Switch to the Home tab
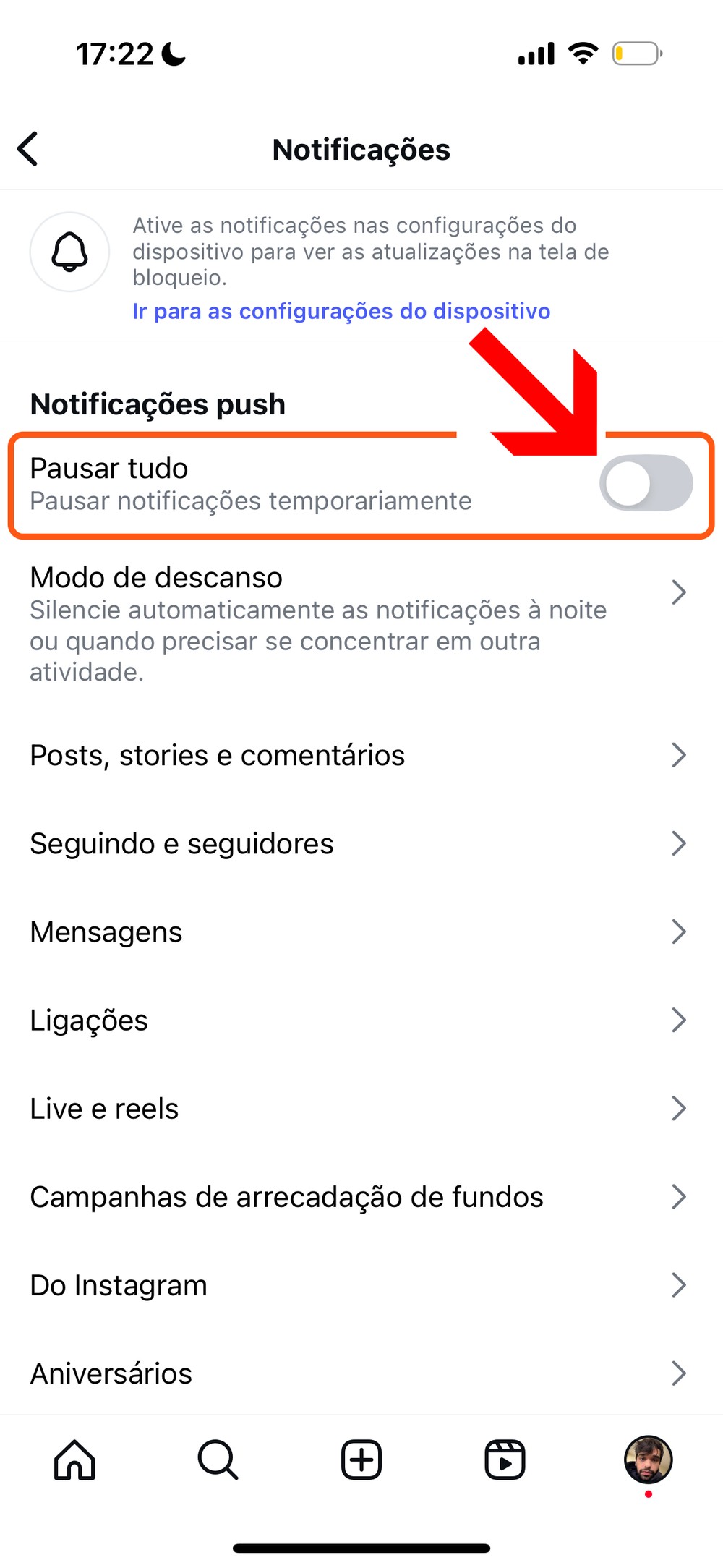 (74, 1460)
